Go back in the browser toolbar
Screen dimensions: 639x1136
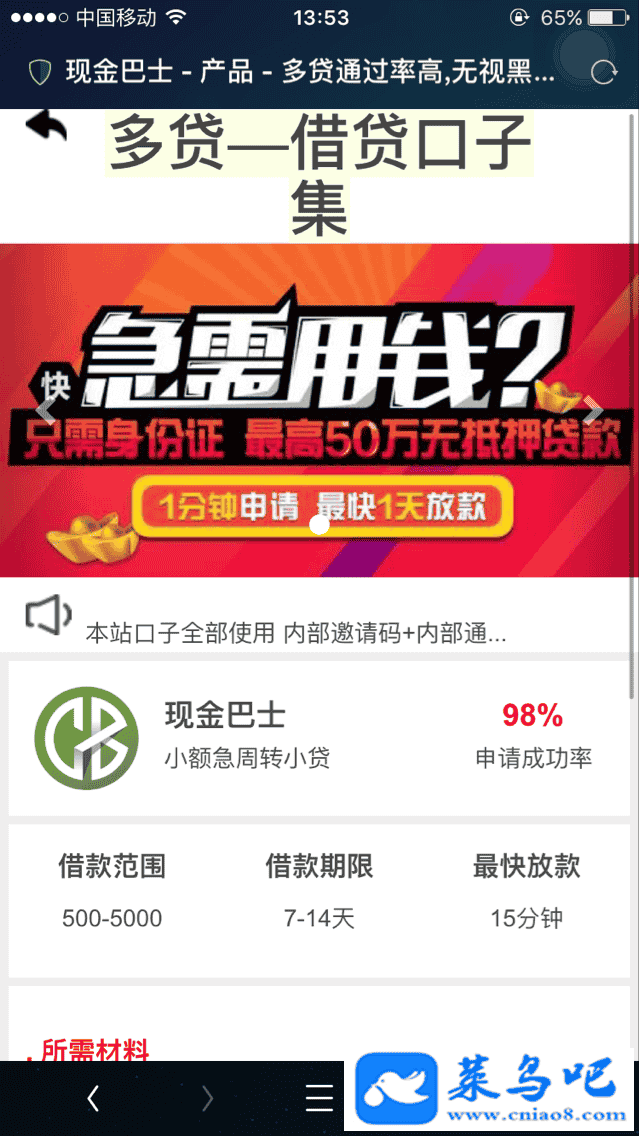93,1099
